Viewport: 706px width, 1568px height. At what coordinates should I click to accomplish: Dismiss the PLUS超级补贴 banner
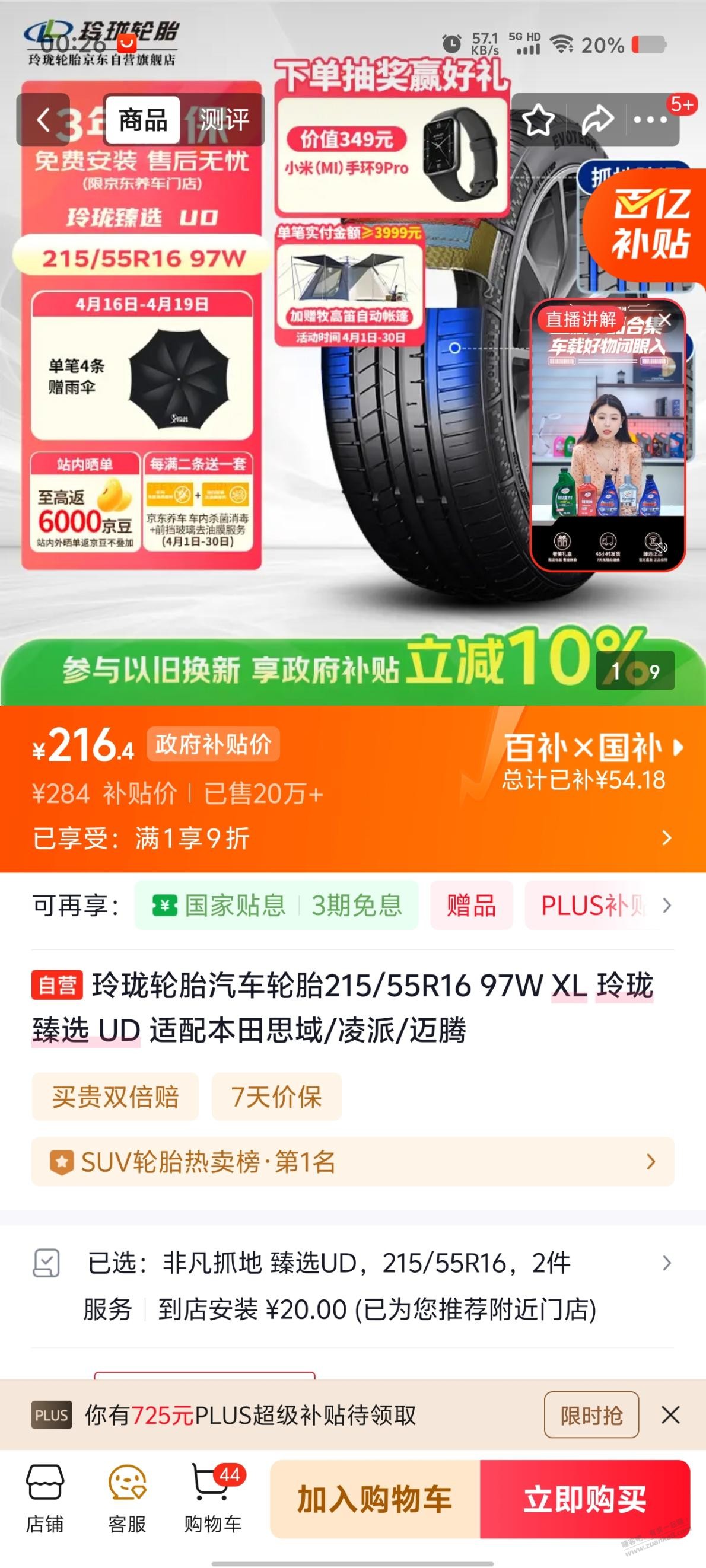click(670, 1415)
